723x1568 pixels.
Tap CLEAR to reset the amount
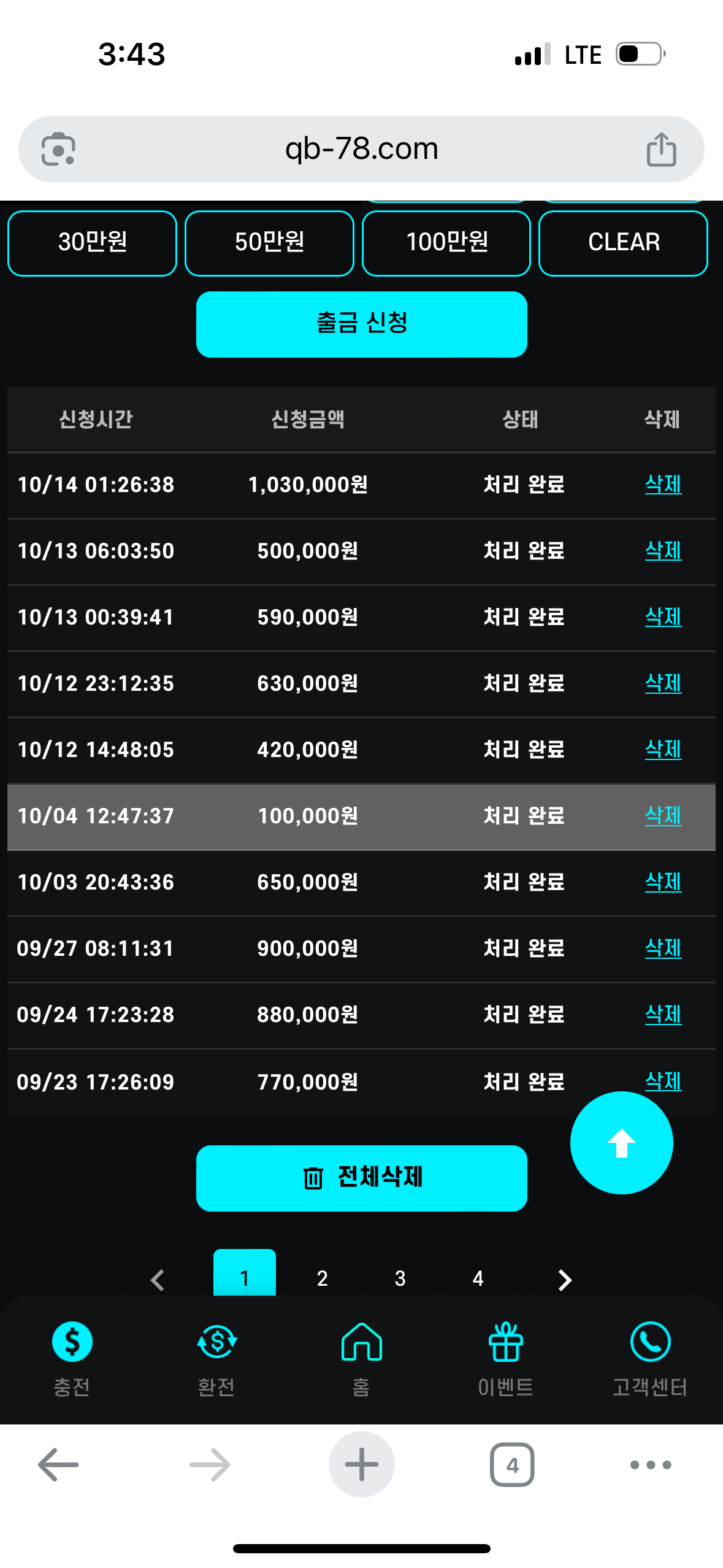[x=623, y=242]
